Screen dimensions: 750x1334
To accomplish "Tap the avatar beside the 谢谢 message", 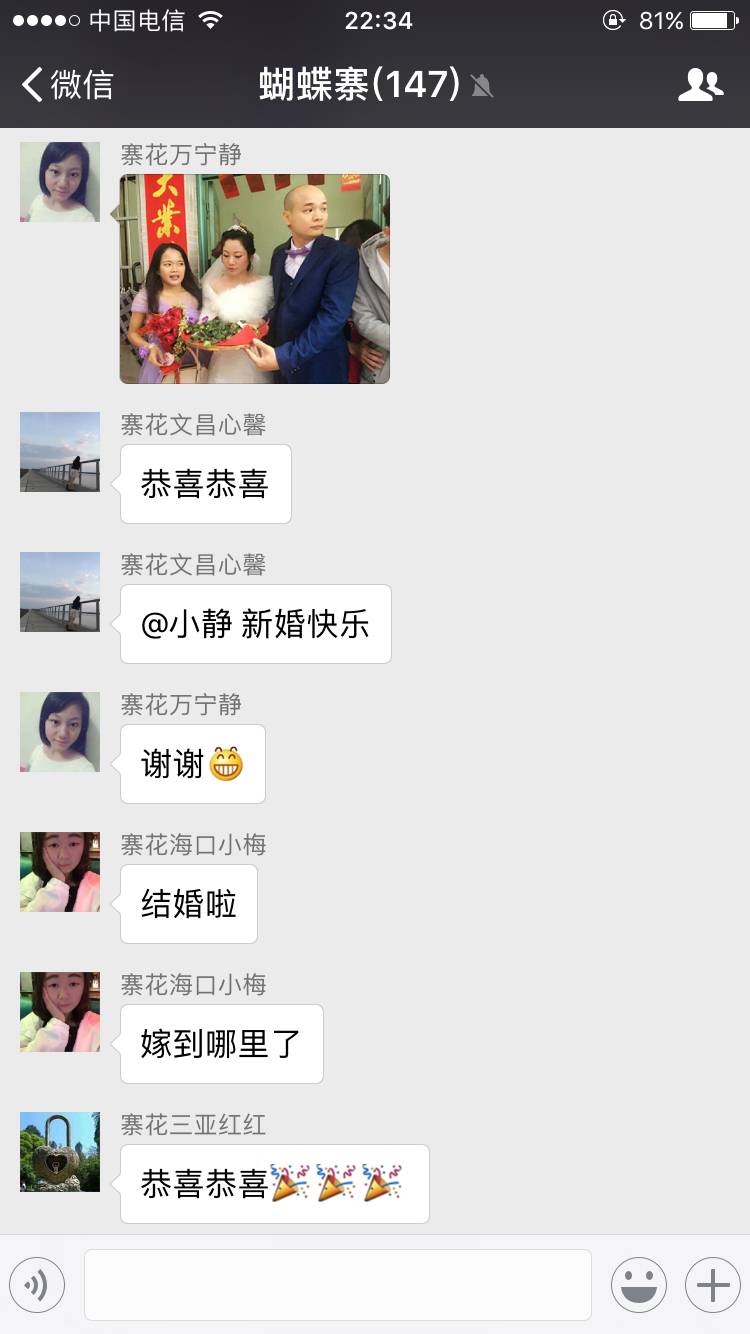I will [x=60, y=732].
